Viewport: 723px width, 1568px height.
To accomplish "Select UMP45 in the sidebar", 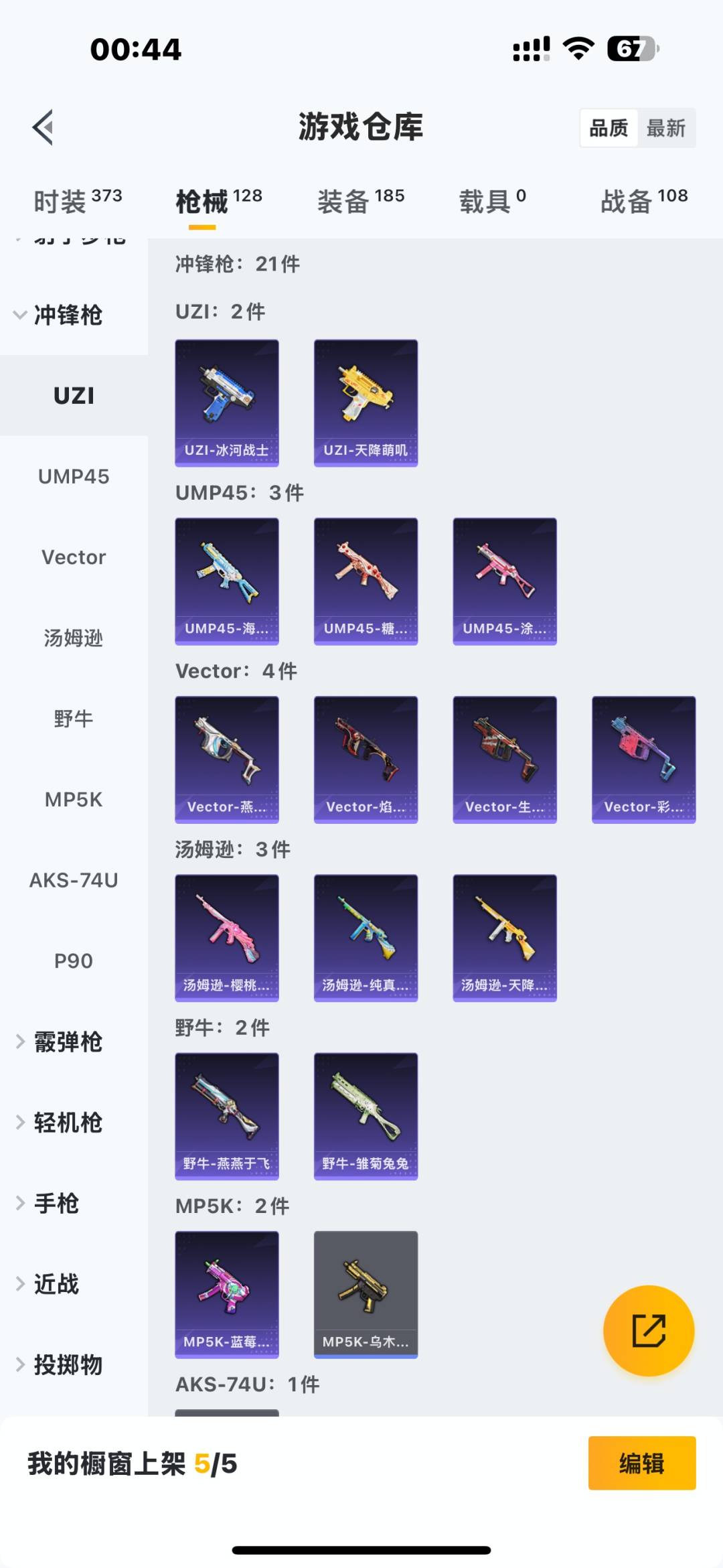I will point(74,477).
